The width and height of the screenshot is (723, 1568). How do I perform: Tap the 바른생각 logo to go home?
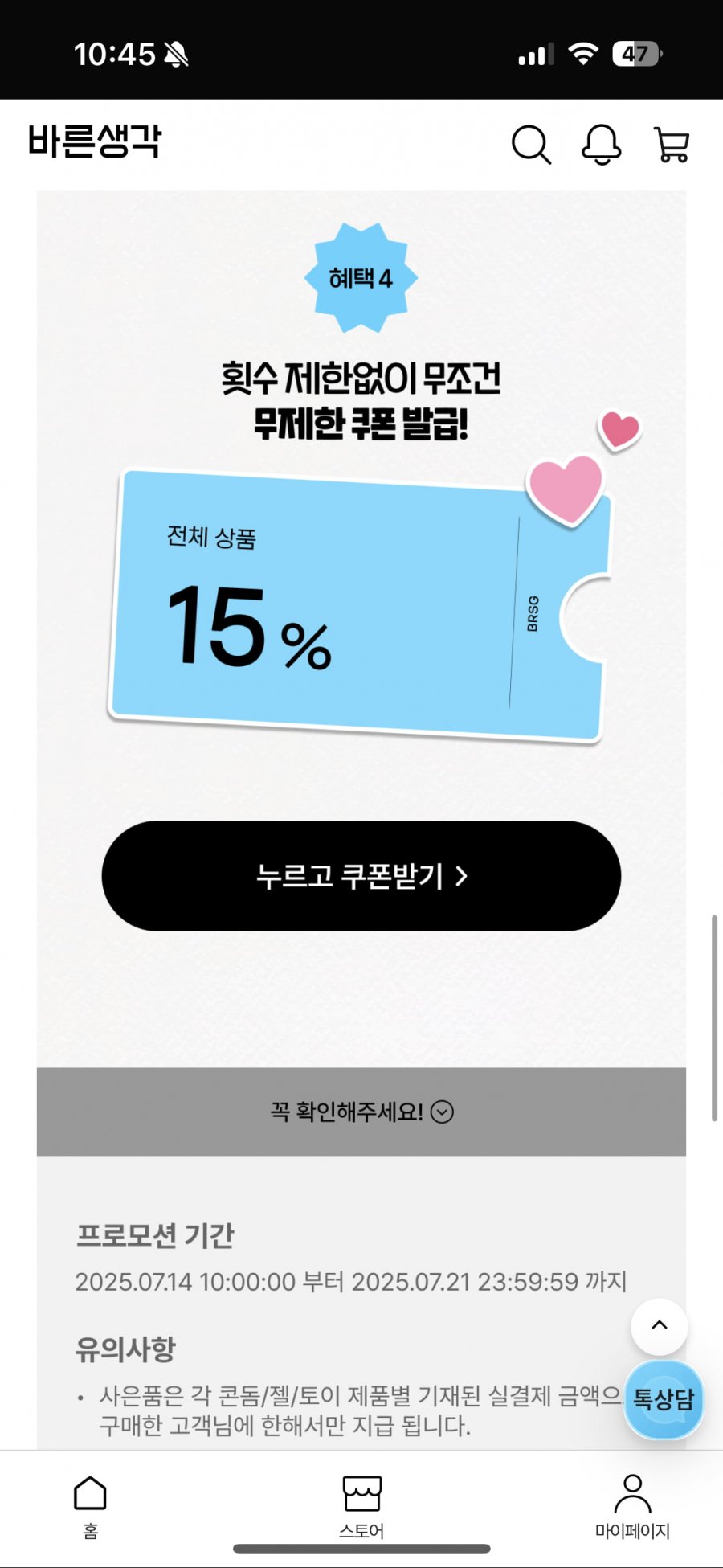(x=95, y=141)
